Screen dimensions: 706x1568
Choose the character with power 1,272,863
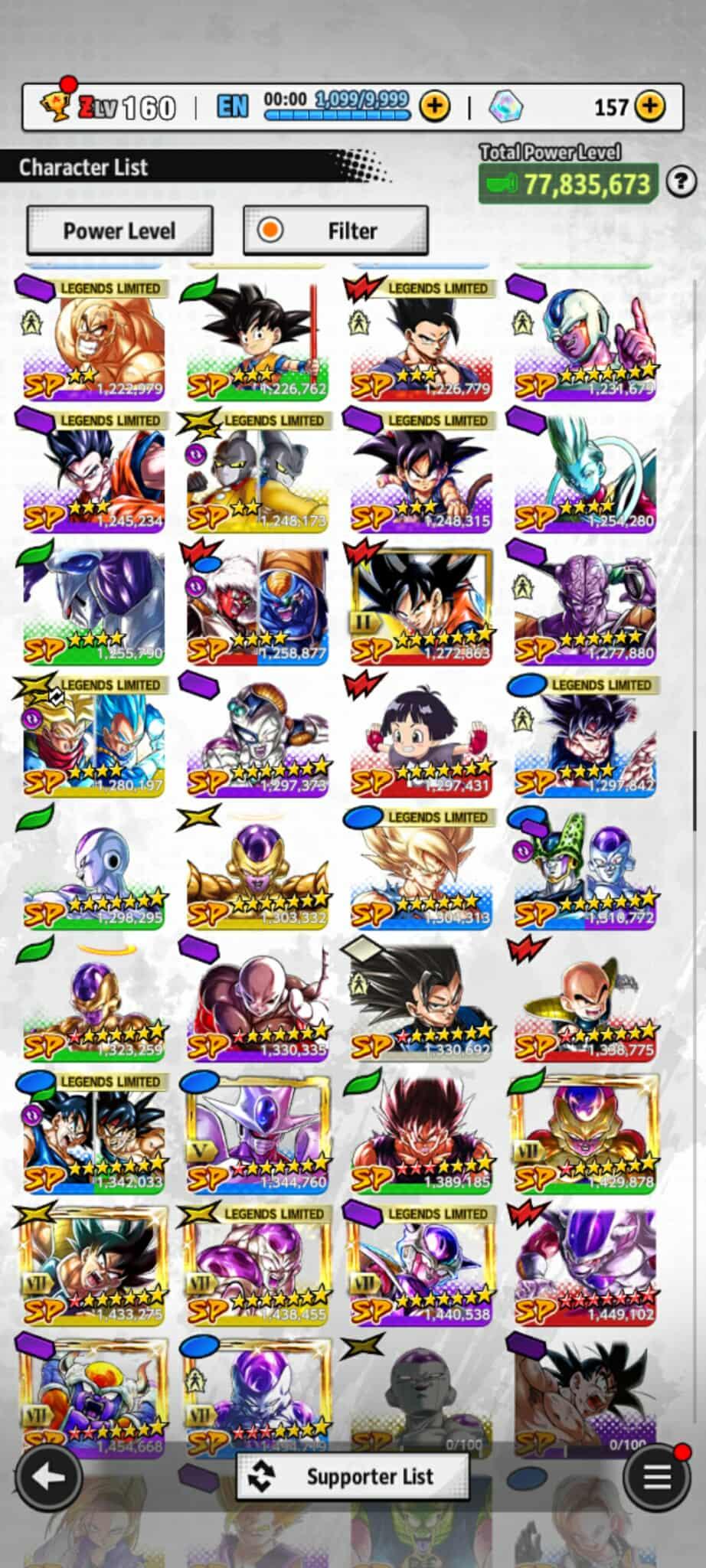tap(420, 603)
